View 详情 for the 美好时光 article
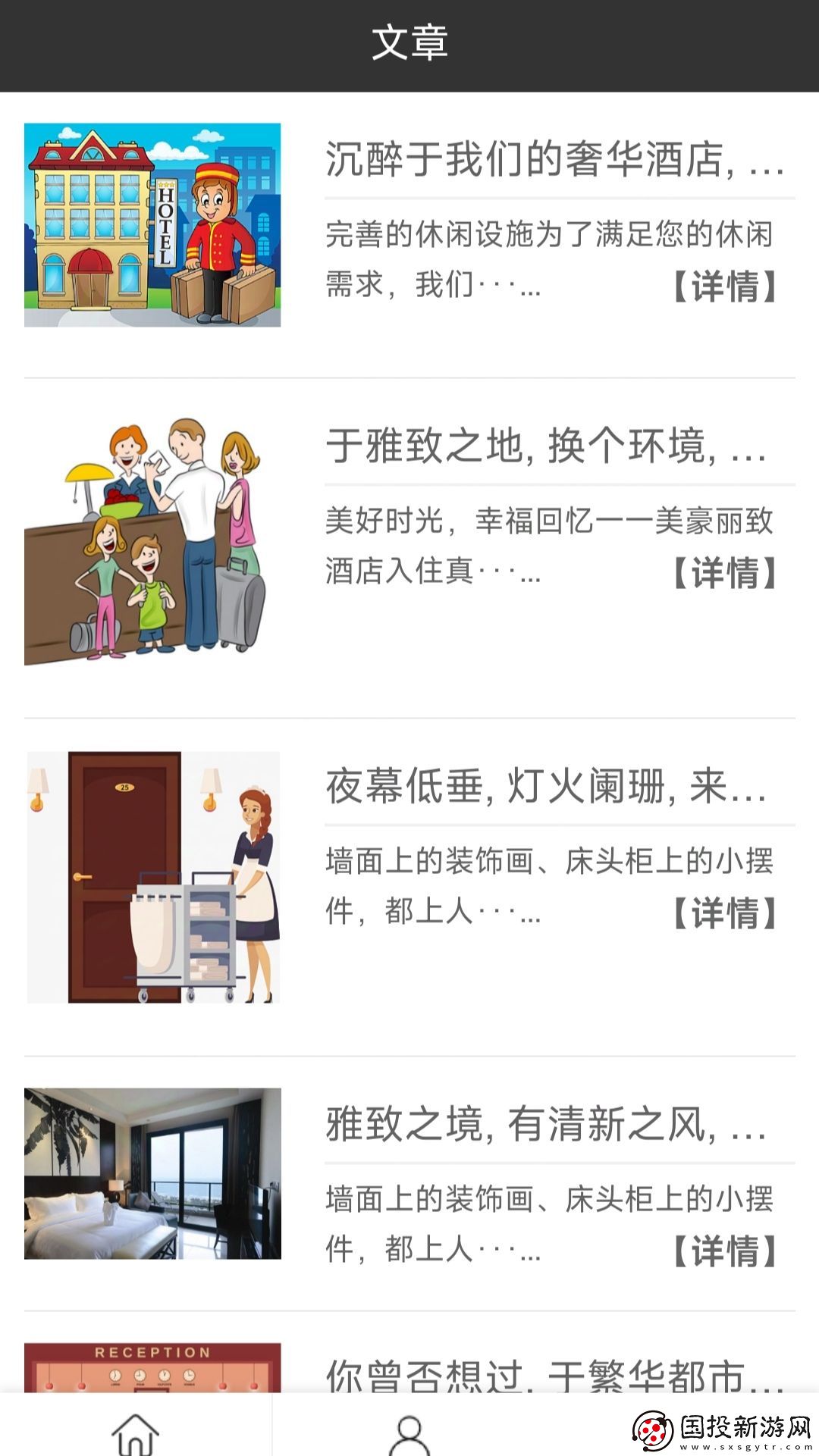The image size is (819, 1456). 725,573
